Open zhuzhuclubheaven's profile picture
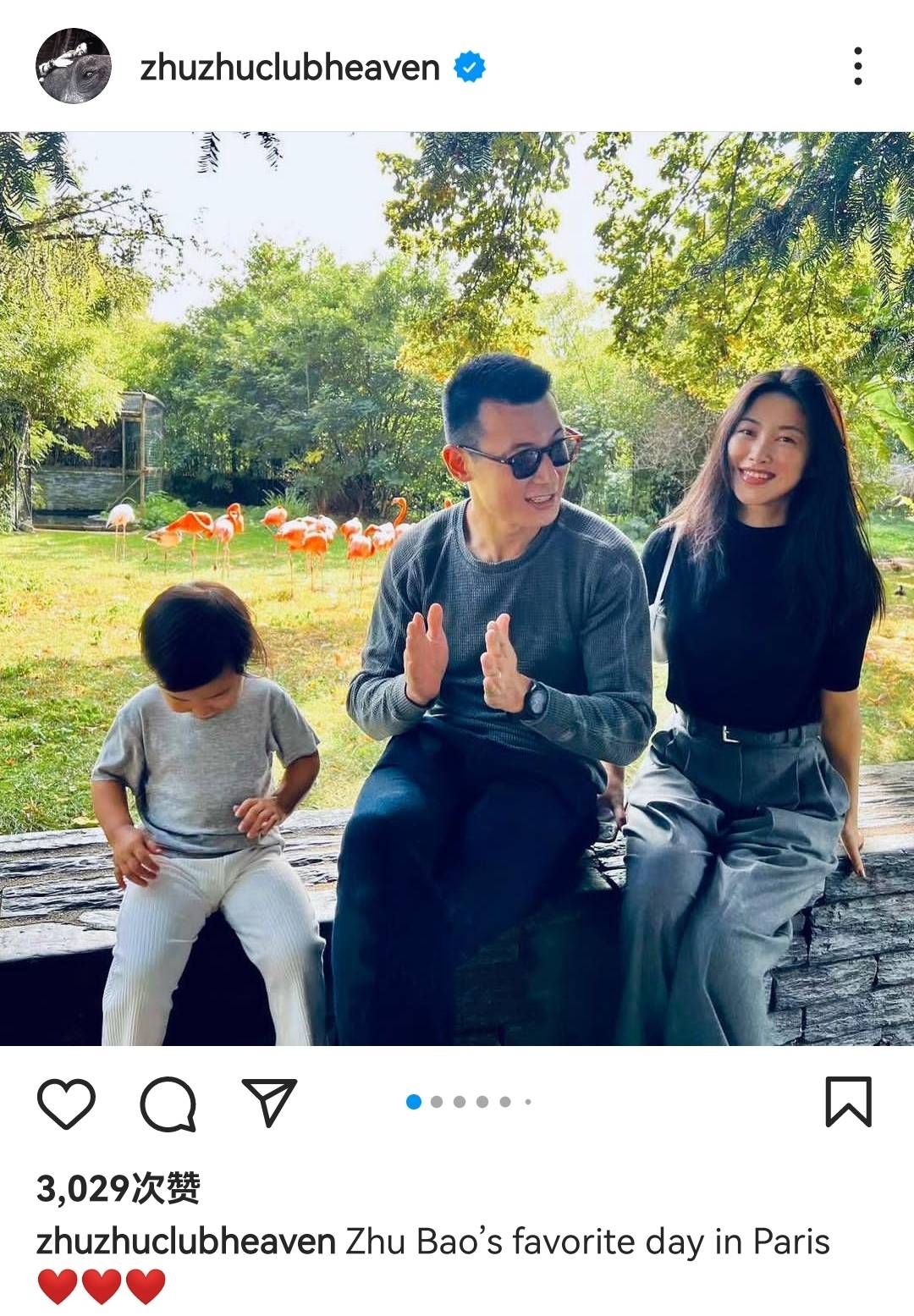Image resolution: width=914 pixels, height=1316 pixels. [73, 66]
